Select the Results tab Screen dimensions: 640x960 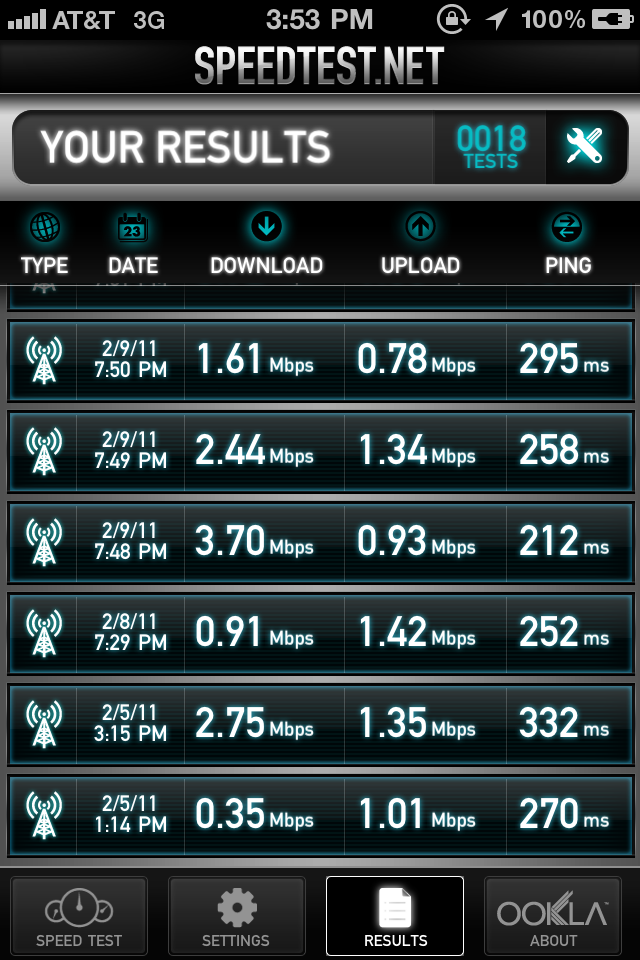395,916
